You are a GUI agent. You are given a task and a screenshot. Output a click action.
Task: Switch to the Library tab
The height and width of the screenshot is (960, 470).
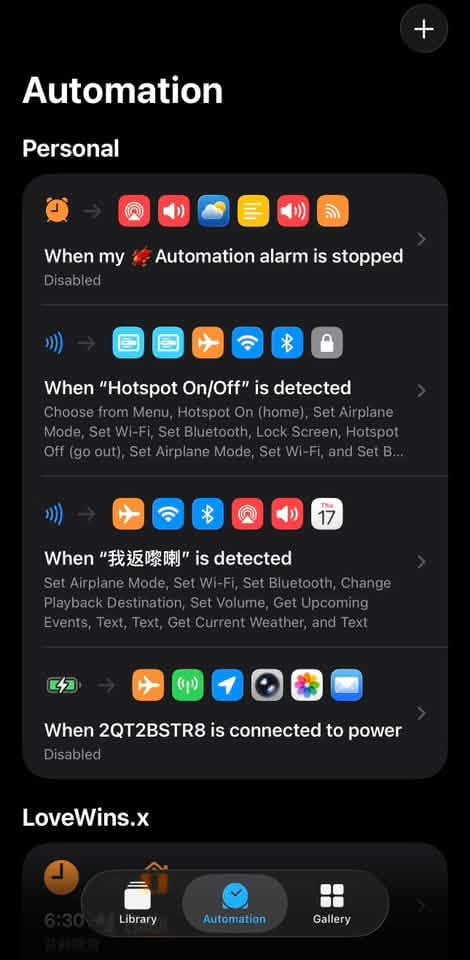[138, 903]
